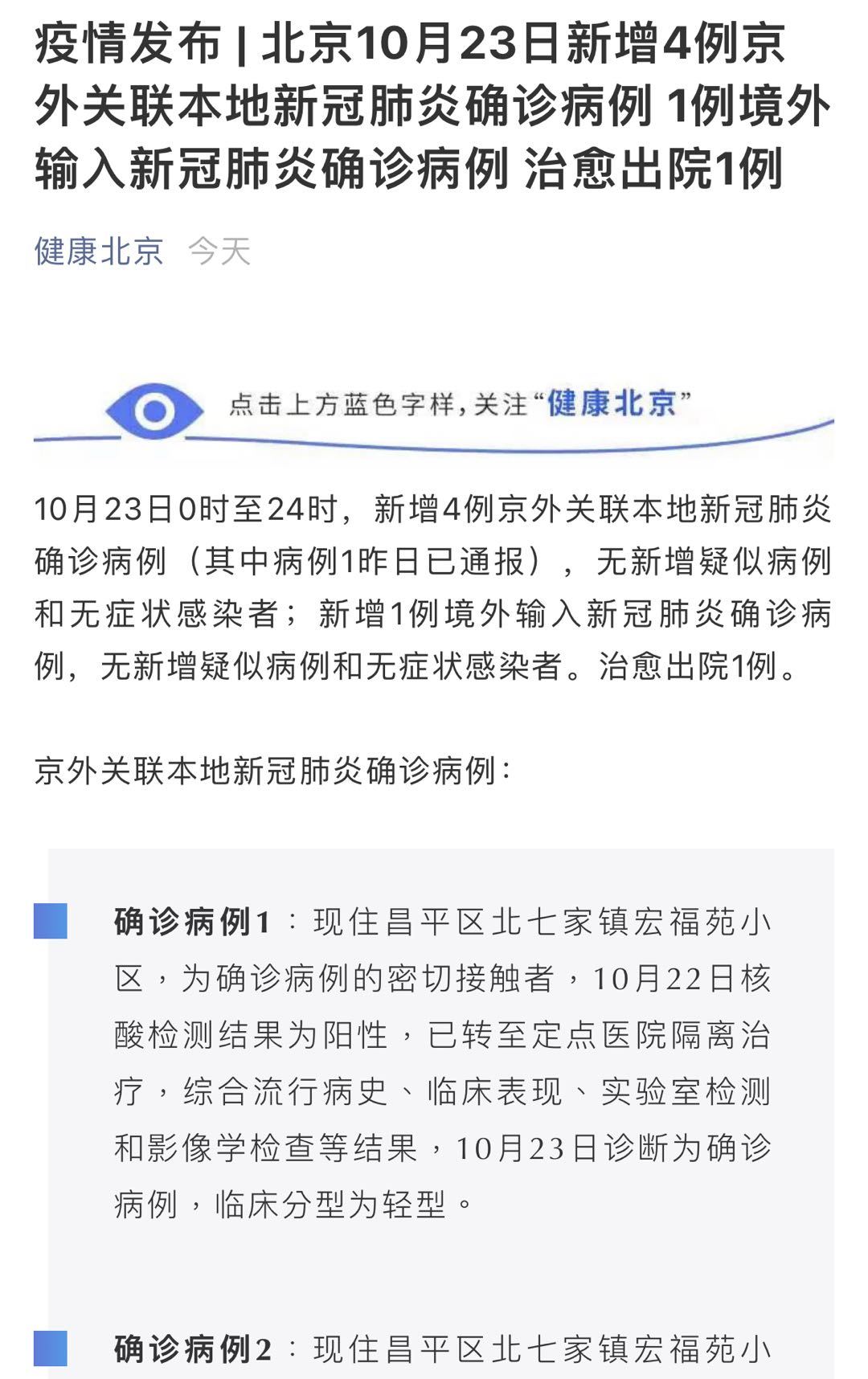Open the 健康北京 account link
The image size is (868, 1379).
99,251
